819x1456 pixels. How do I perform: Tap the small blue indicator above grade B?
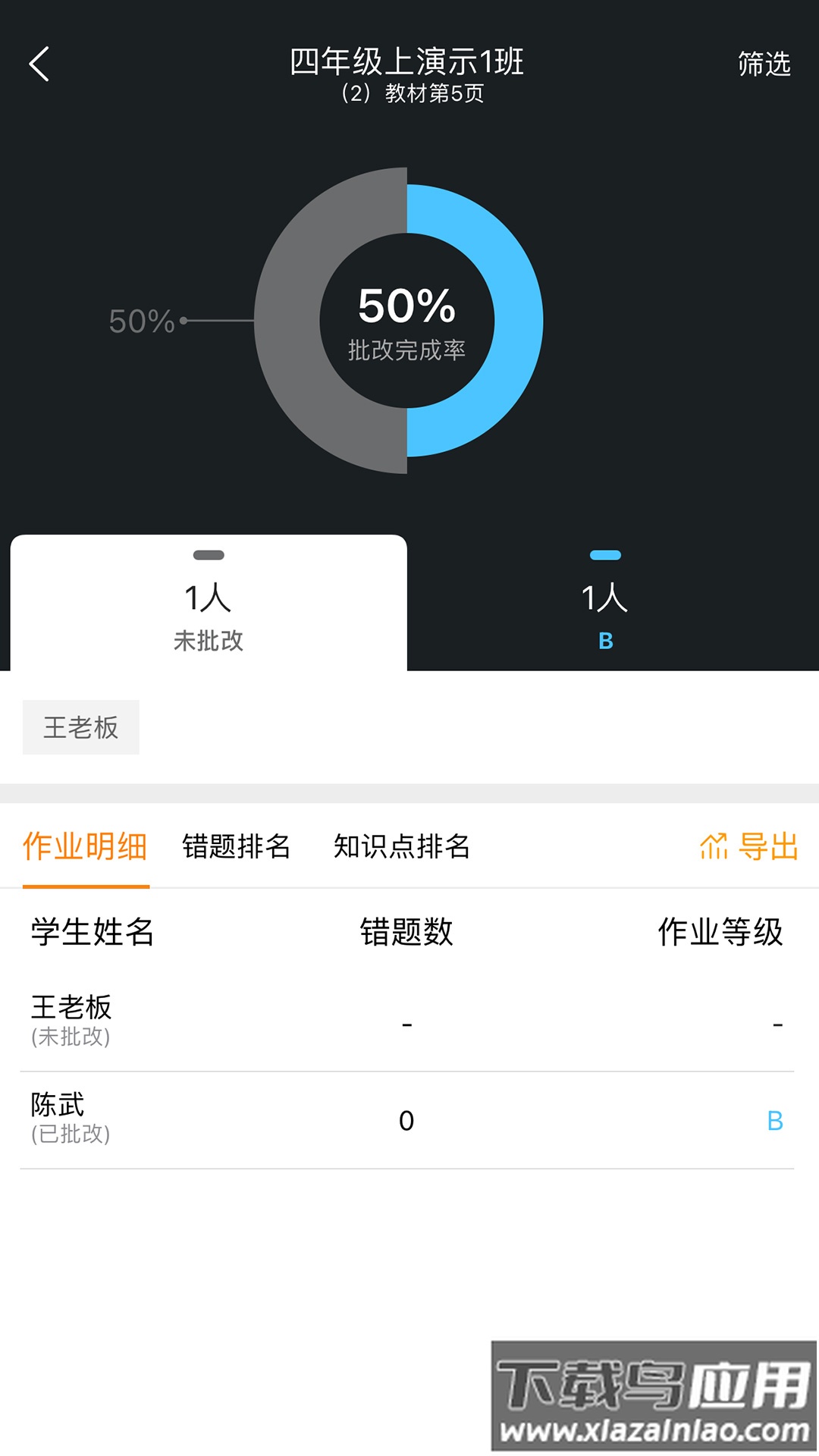[604, 554]
